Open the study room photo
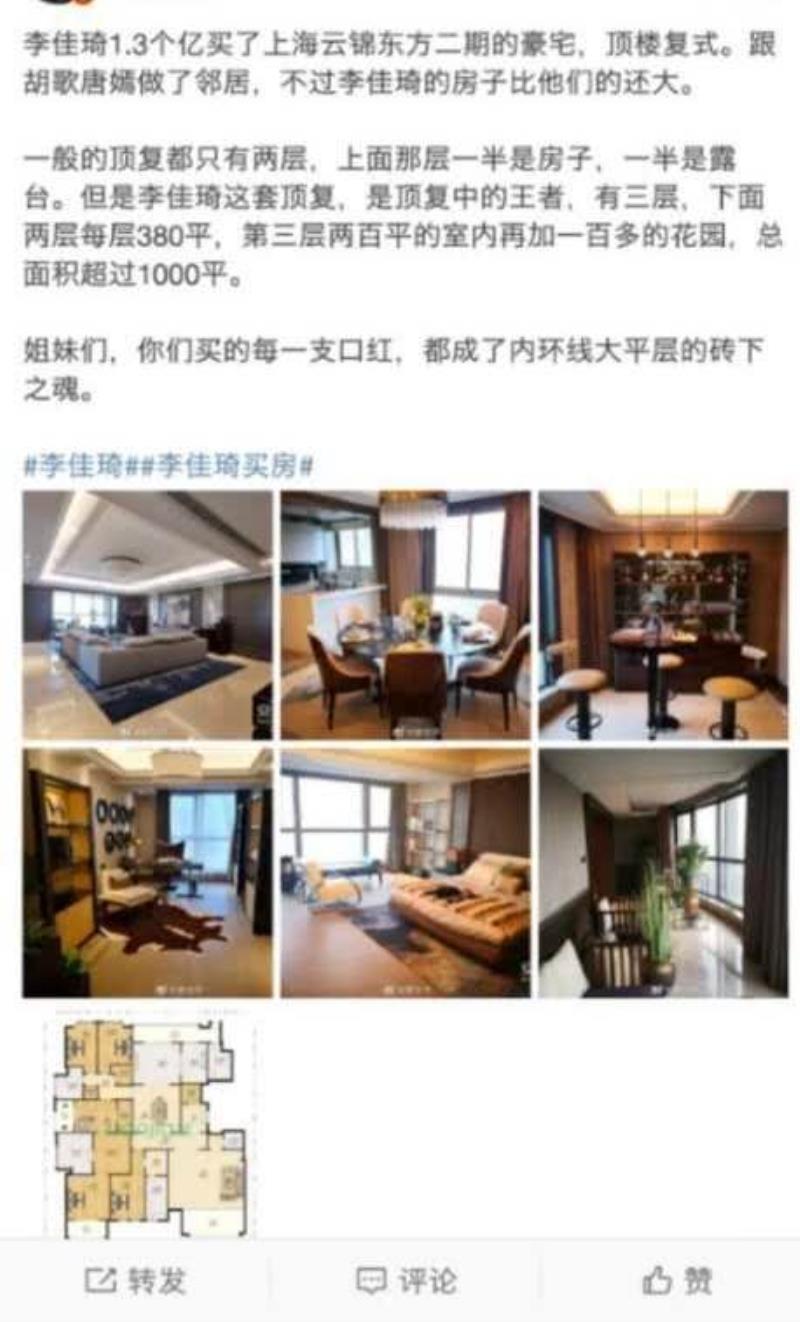This screenshot has height=1322, width=800. [147, 872]
